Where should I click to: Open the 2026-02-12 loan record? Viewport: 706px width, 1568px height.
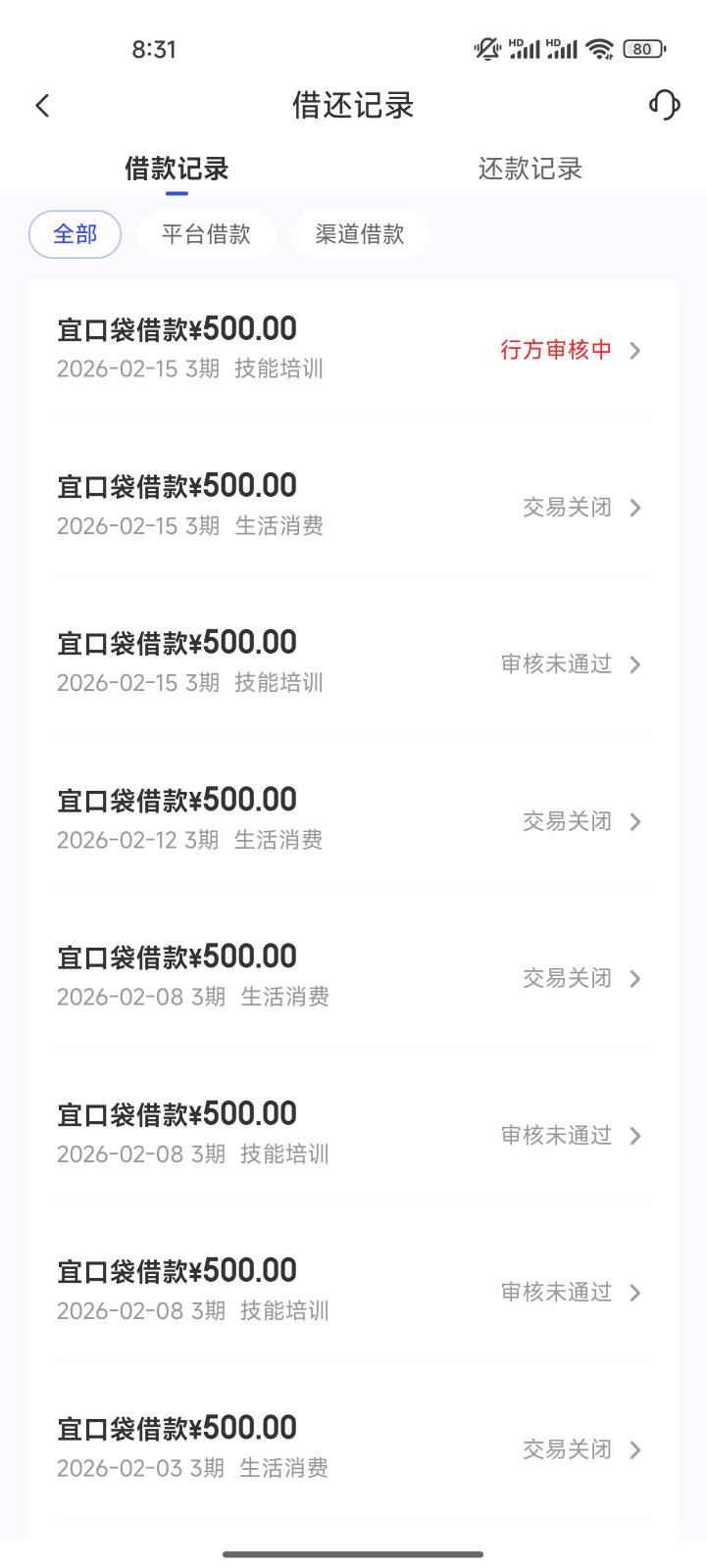[353, 819]
